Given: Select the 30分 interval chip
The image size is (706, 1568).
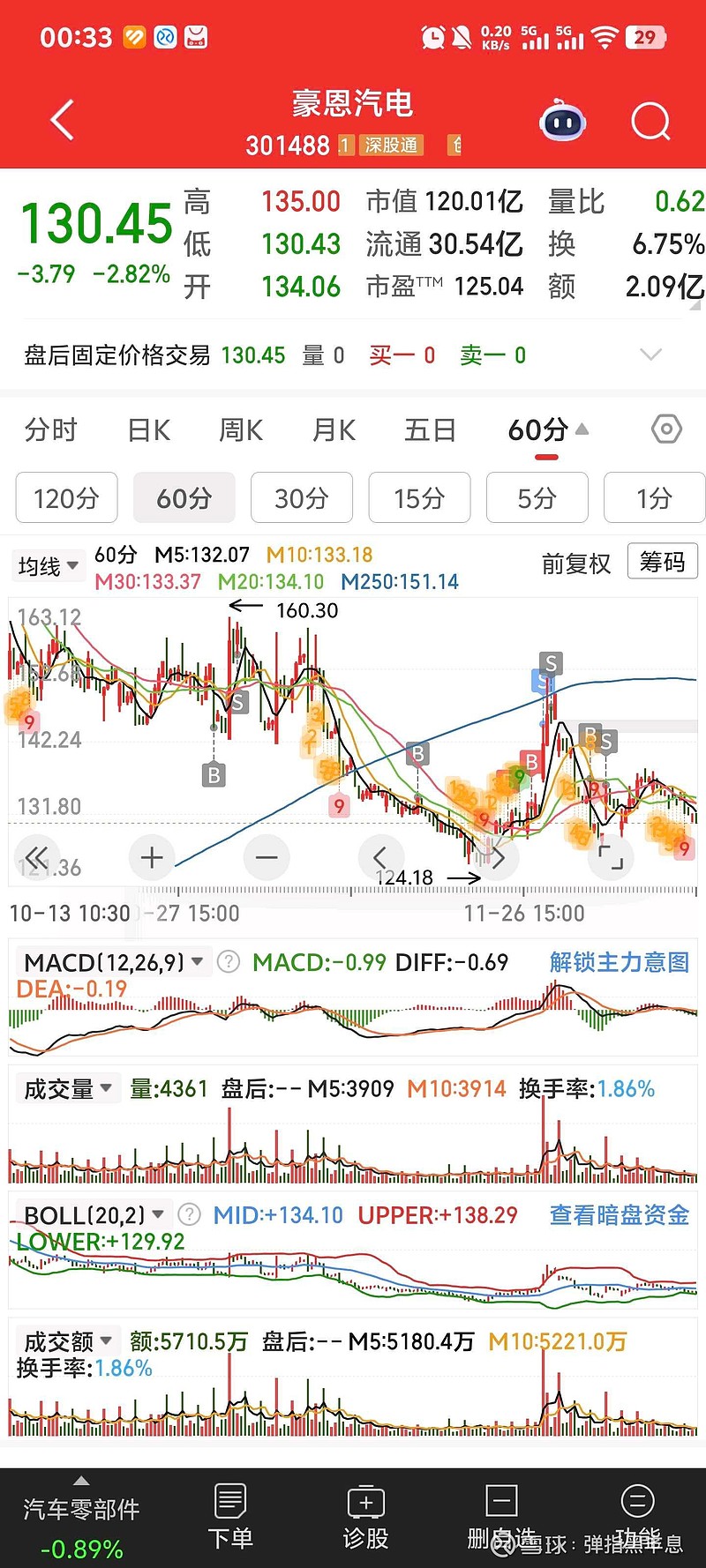Looking at the screenshot, I should coord(302,498).
